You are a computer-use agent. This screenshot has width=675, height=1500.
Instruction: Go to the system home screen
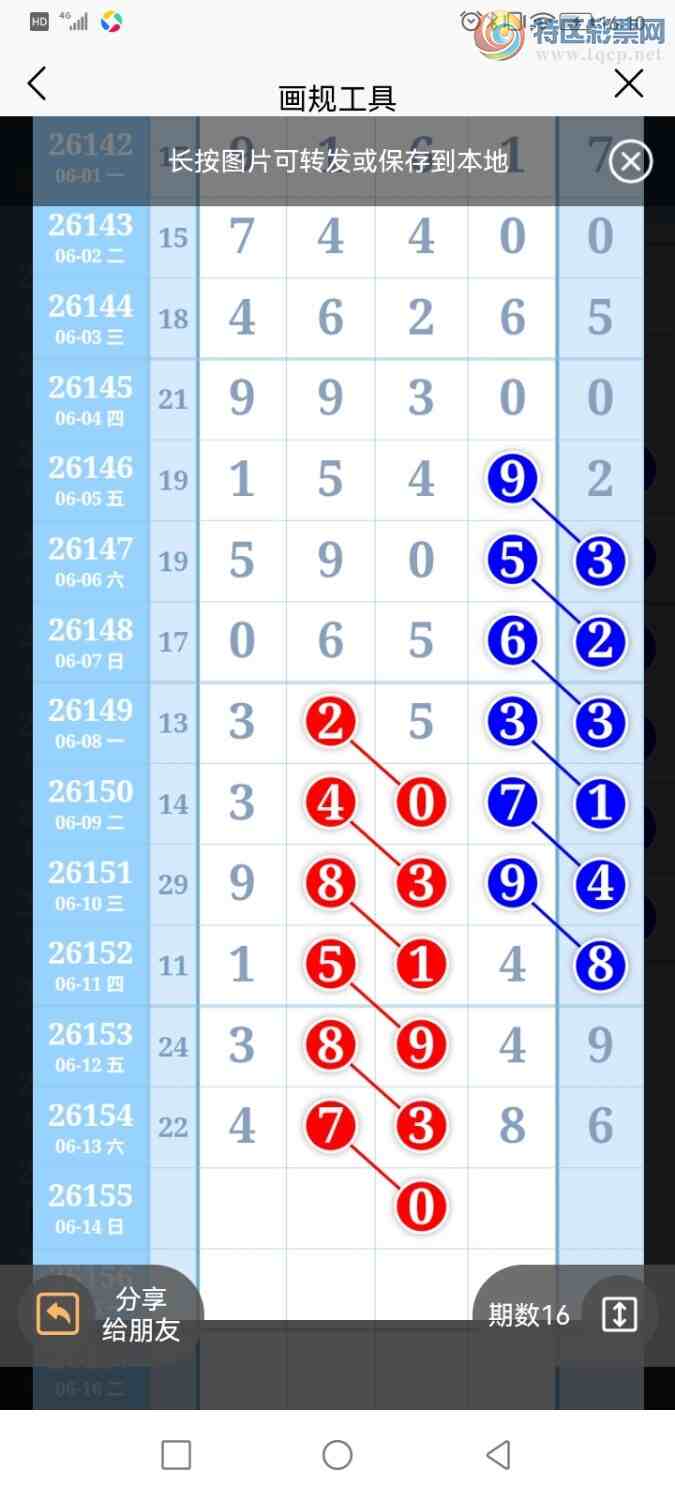click(x=337, y=1454)
